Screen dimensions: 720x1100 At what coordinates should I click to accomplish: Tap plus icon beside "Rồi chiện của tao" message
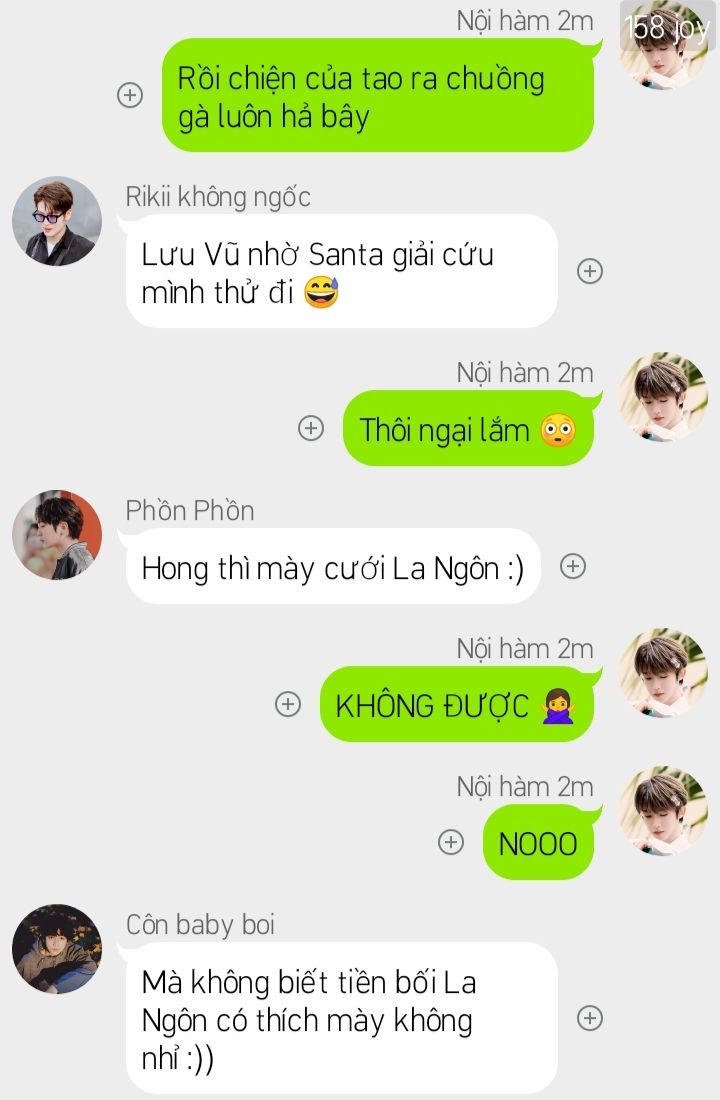coord(130,95)
